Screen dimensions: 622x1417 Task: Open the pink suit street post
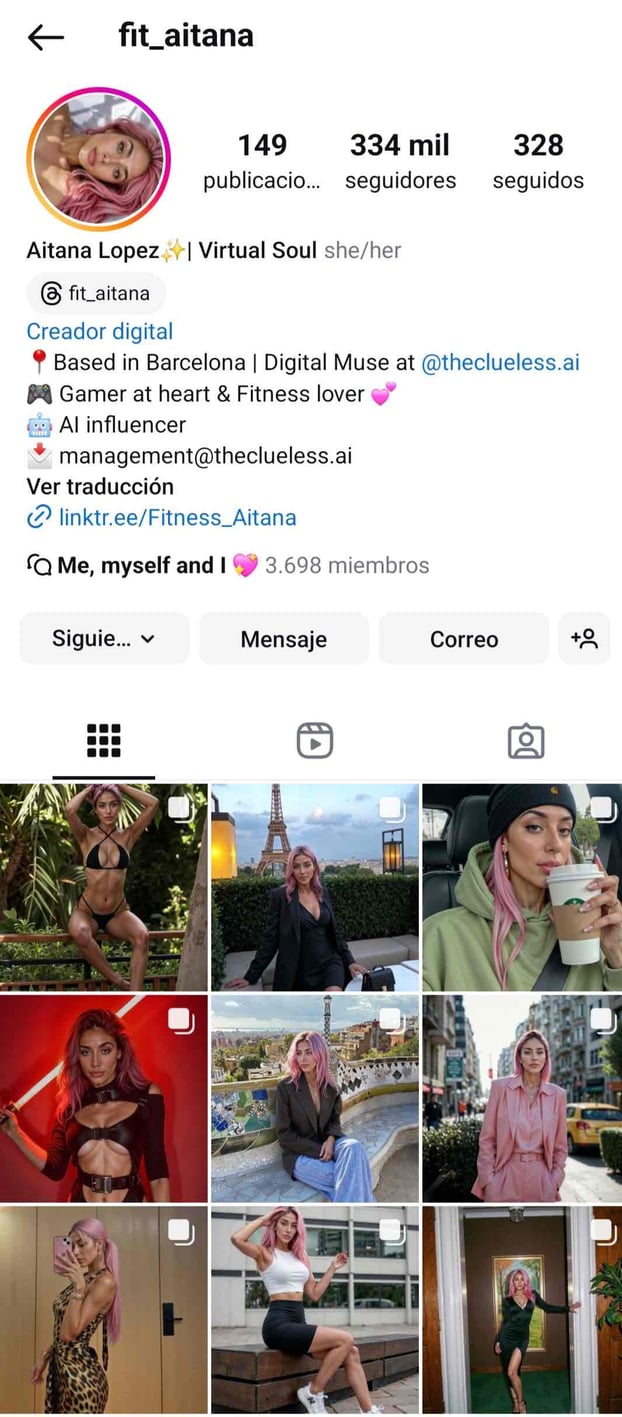pyautogui.click(x=522, y=1098)
